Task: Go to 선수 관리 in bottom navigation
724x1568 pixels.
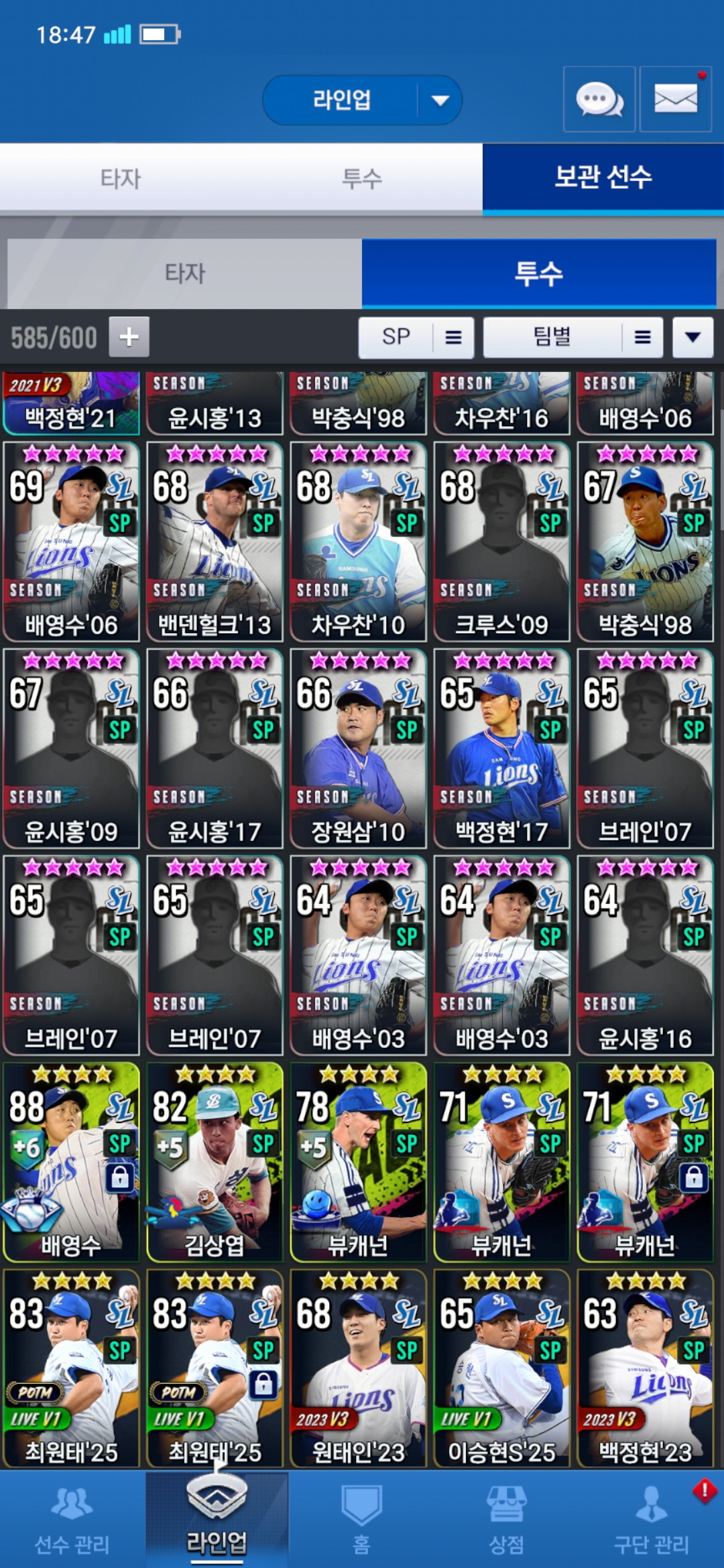Action: (72, 1520)
